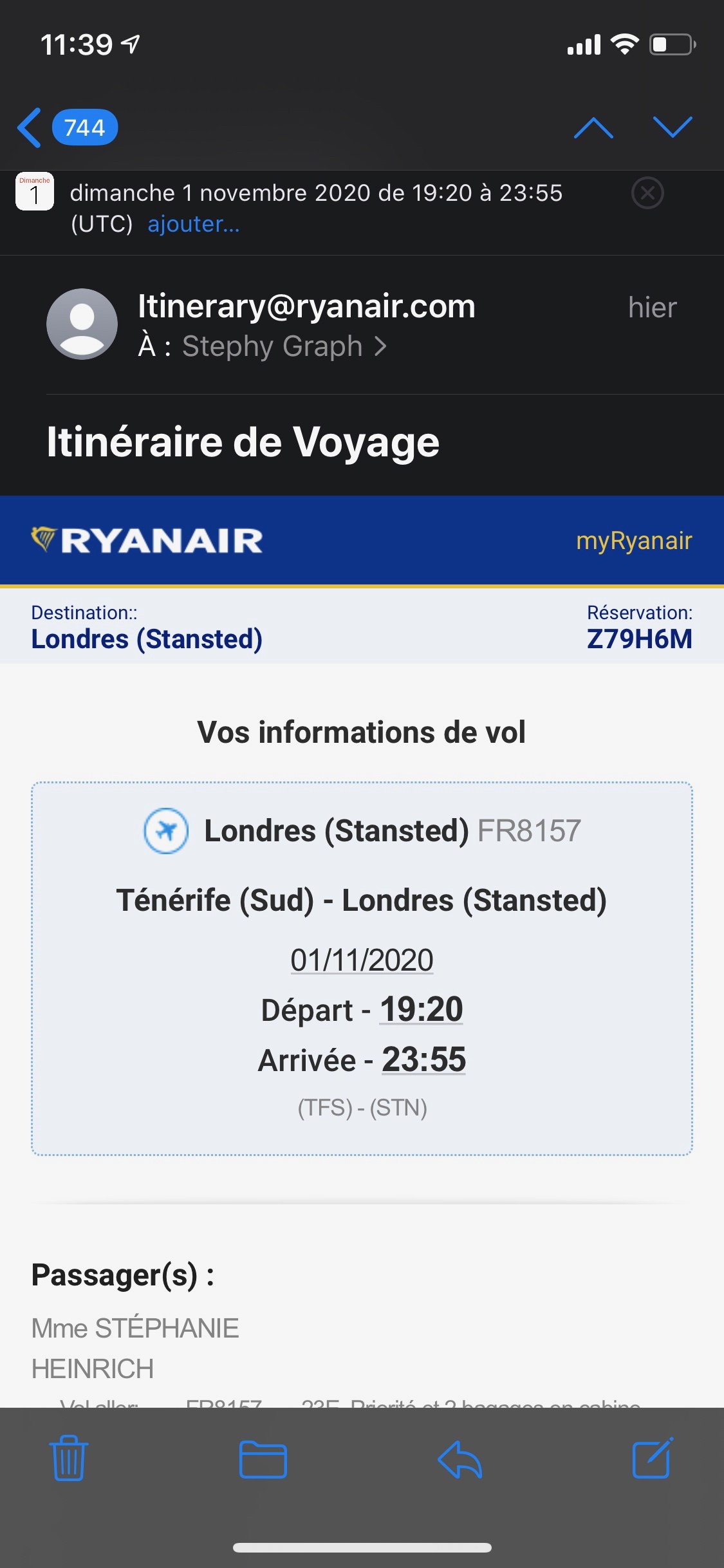
Task: Tap 'ajouter...' to add event to calendar
Action: [x=193, y=224]
